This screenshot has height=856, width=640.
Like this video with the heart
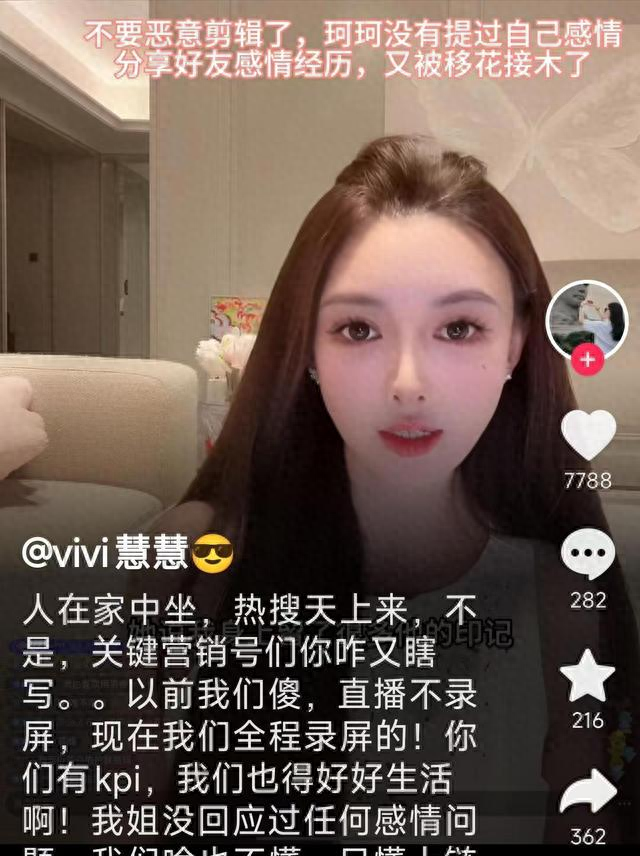[587, 435]
